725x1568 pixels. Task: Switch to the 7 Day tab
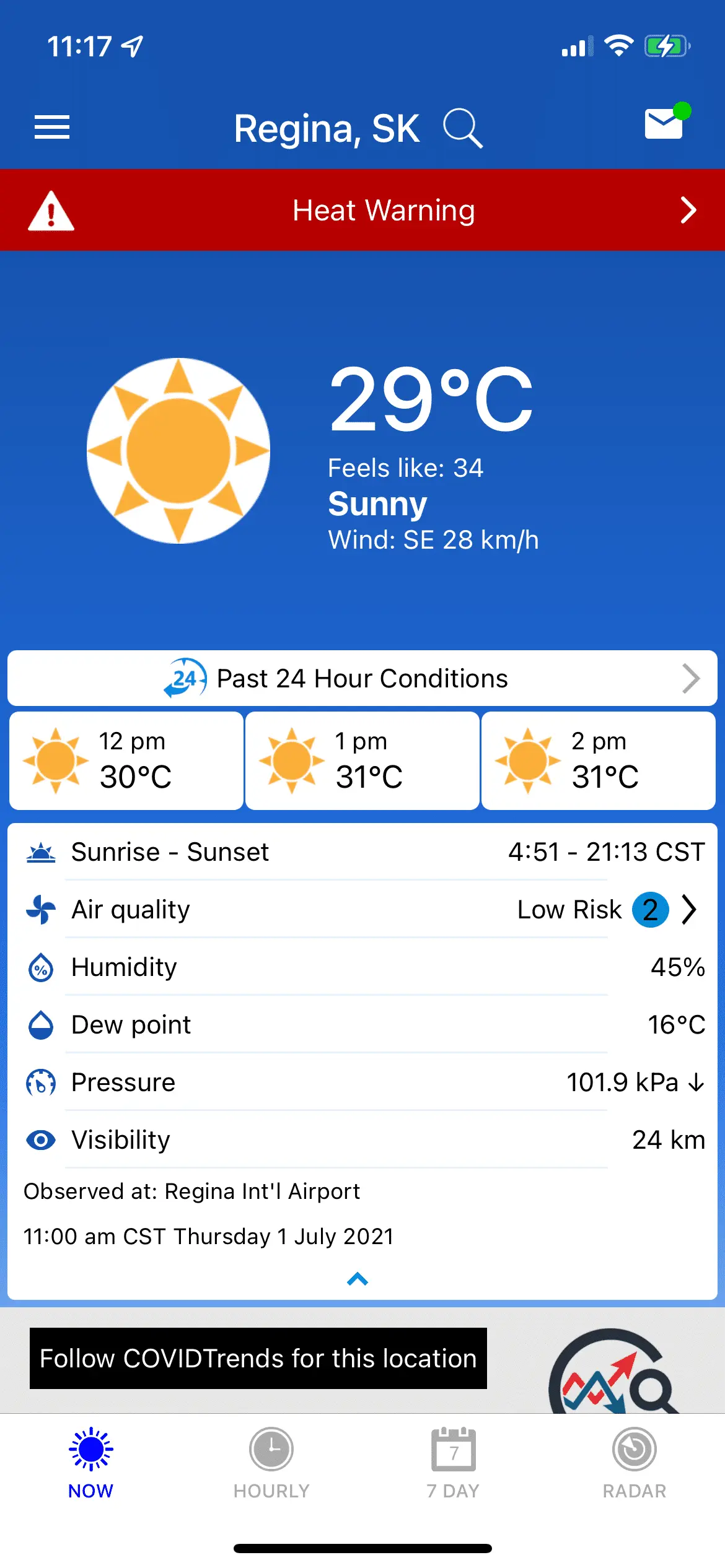453,1463
